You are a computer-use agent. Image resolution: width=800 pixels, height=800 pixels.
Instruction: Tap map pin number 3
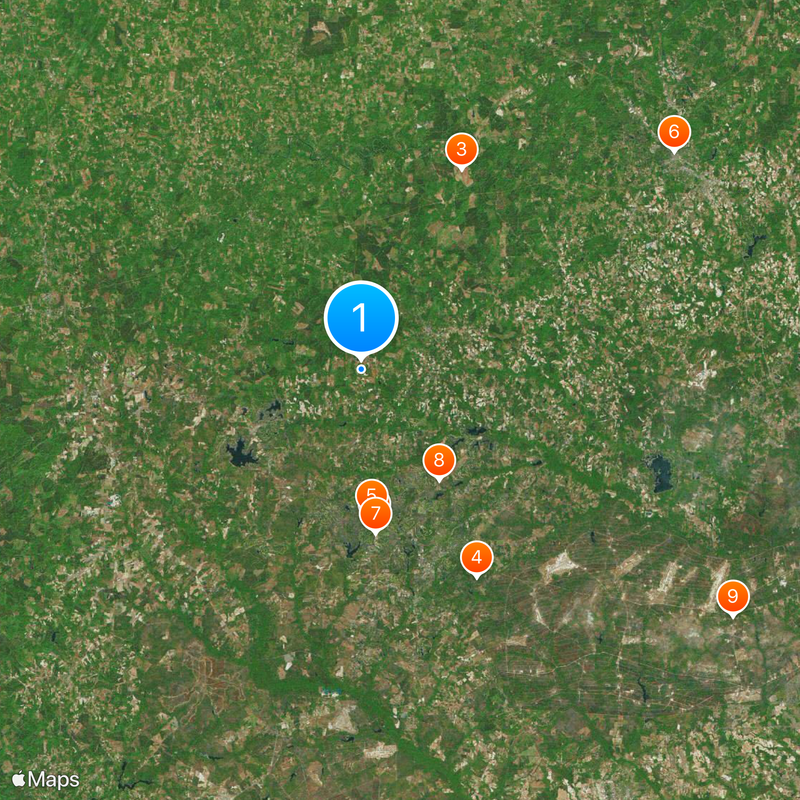(461, 150)
